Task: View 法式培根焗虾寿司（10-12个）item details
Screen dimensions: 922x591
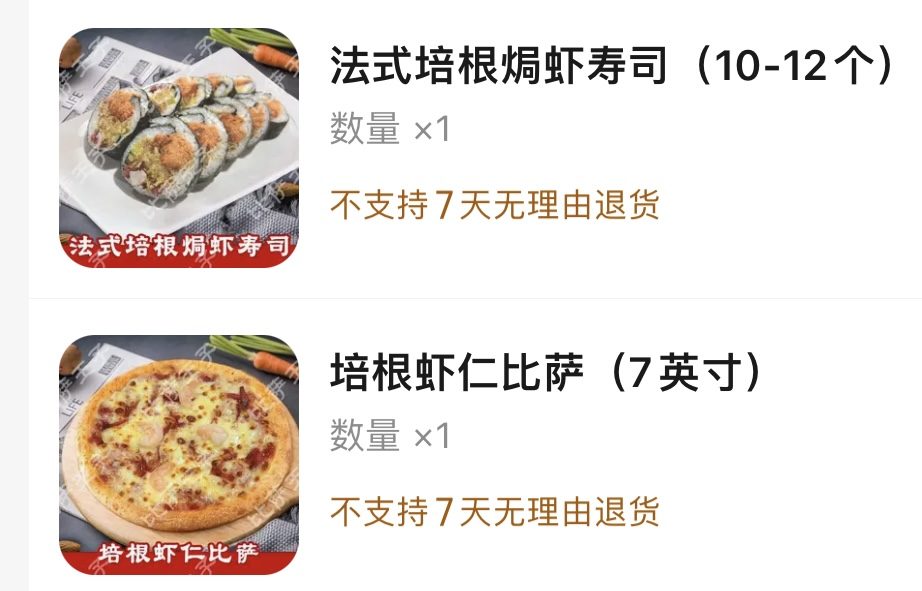Action: click(x=612, y=68)
